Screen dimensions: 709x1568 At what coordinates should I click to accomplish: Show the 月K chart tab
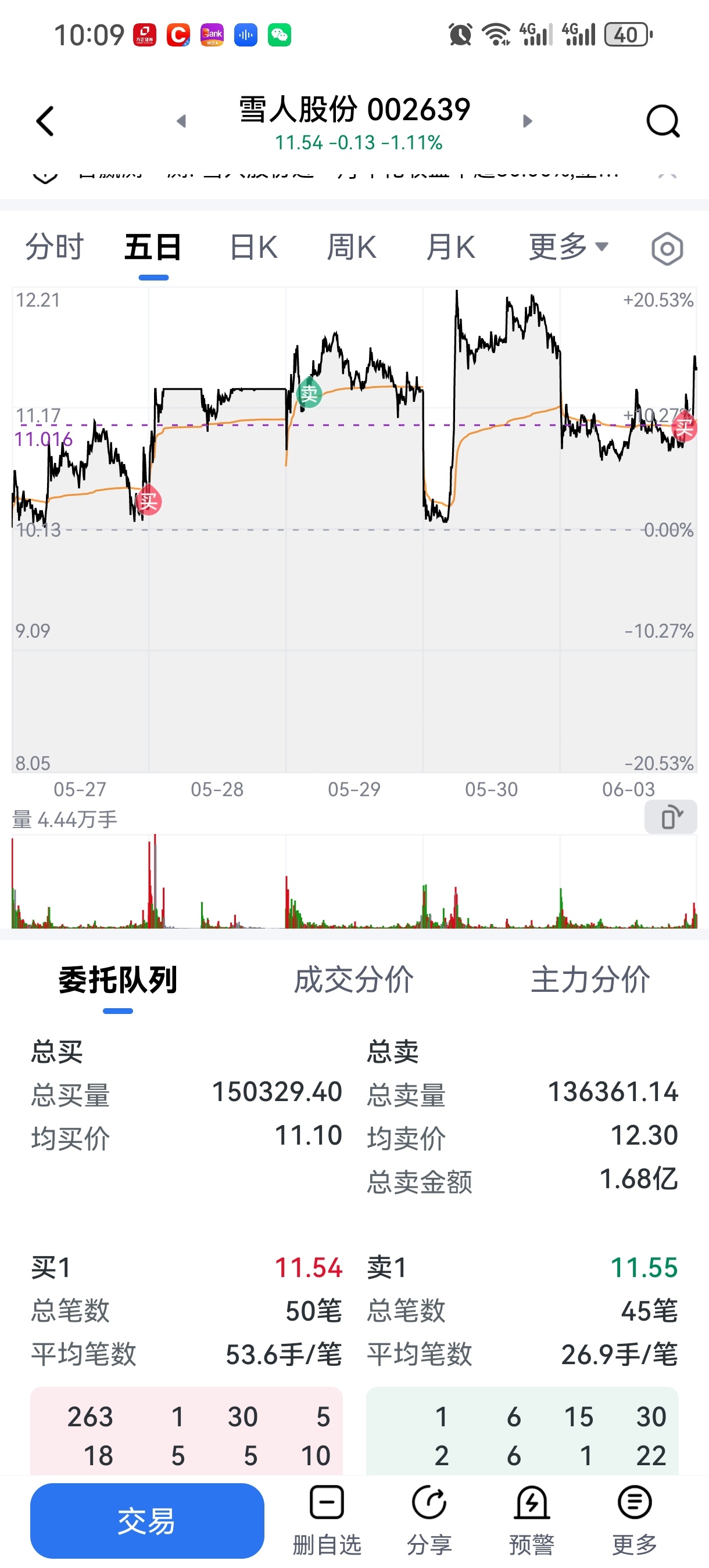coord(450,247)
